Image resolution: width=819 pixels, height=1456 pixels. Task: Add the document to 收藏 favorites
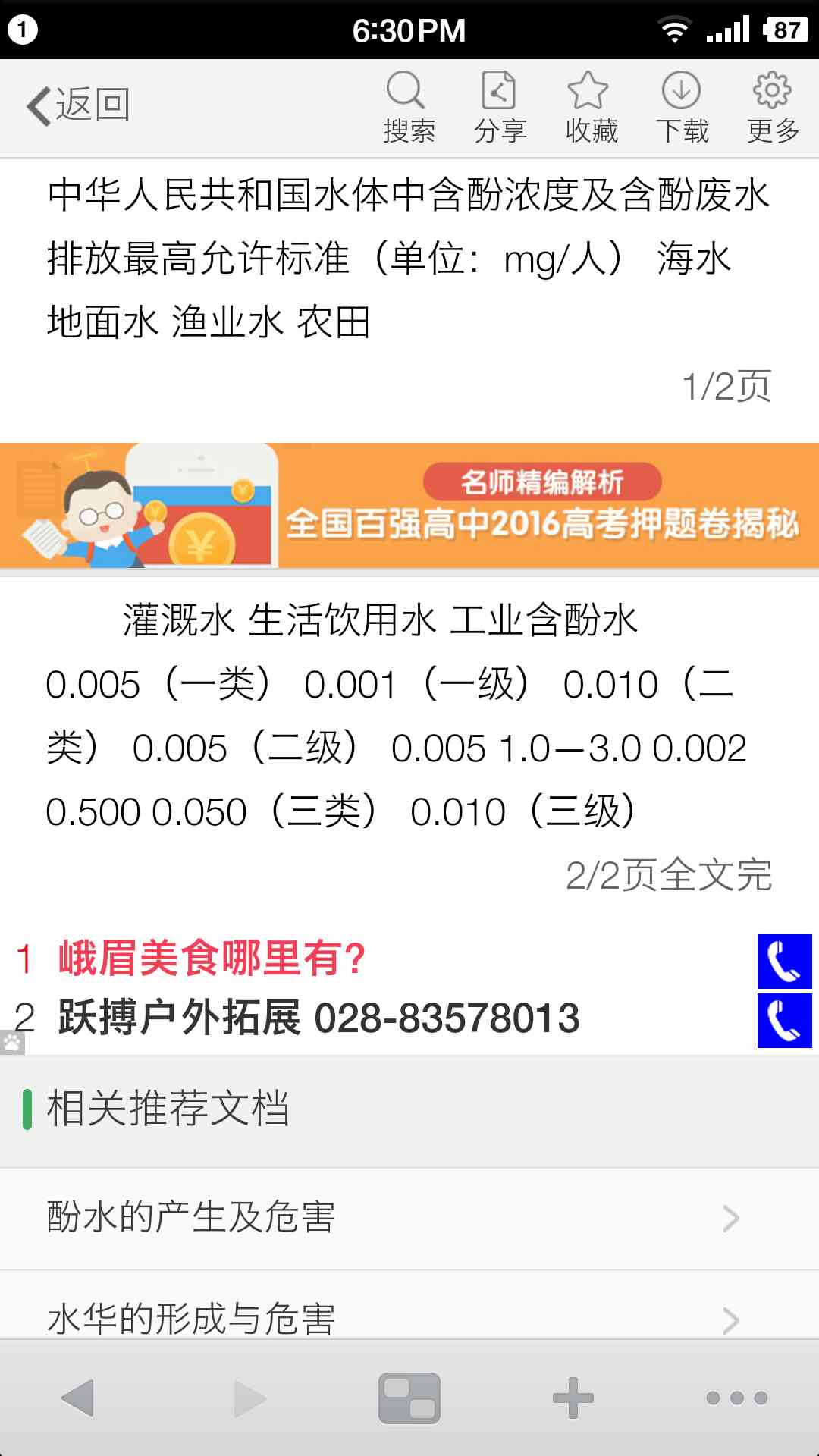pos(590,108)
